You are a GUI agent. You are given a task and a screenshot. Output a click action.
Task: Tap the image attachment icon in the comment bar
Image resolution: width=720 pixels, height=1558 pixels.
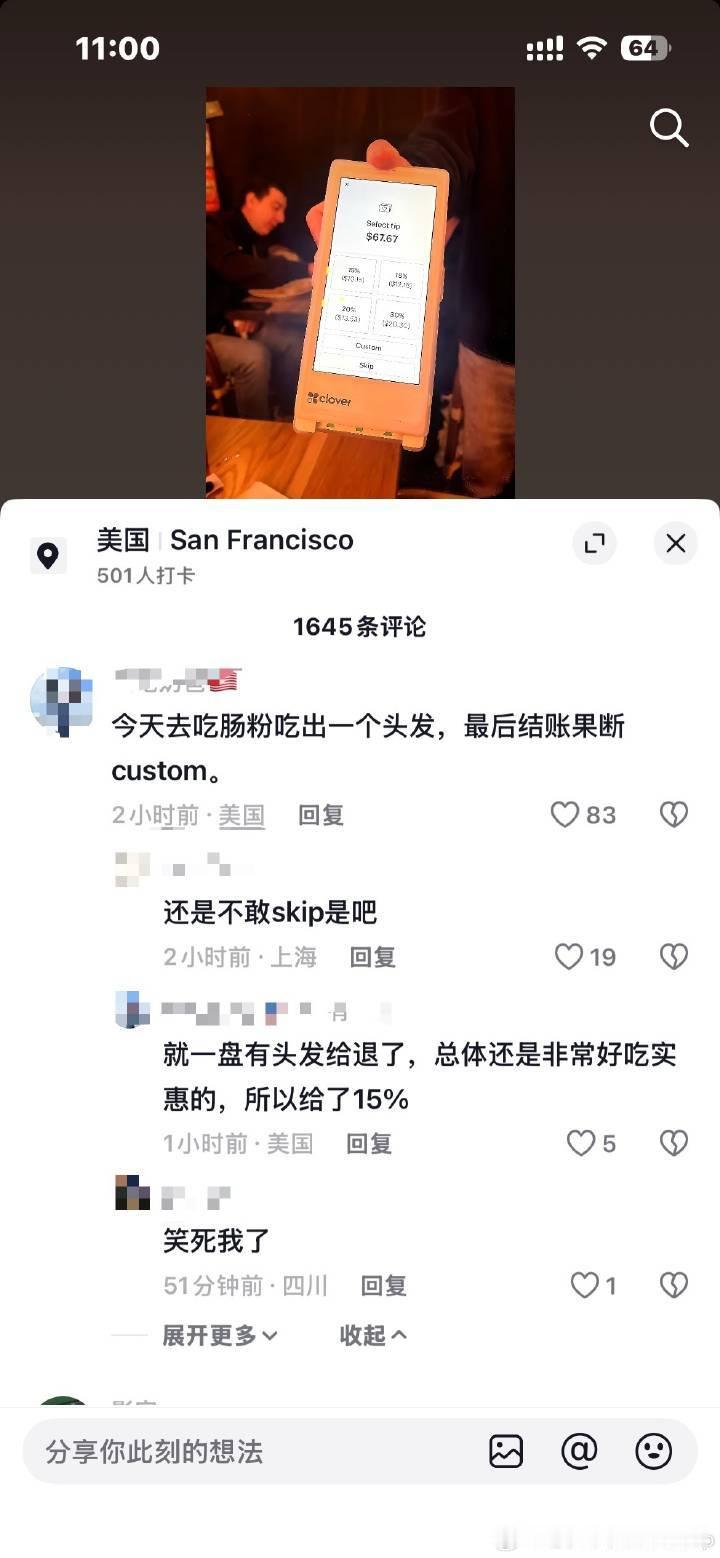508,1451
